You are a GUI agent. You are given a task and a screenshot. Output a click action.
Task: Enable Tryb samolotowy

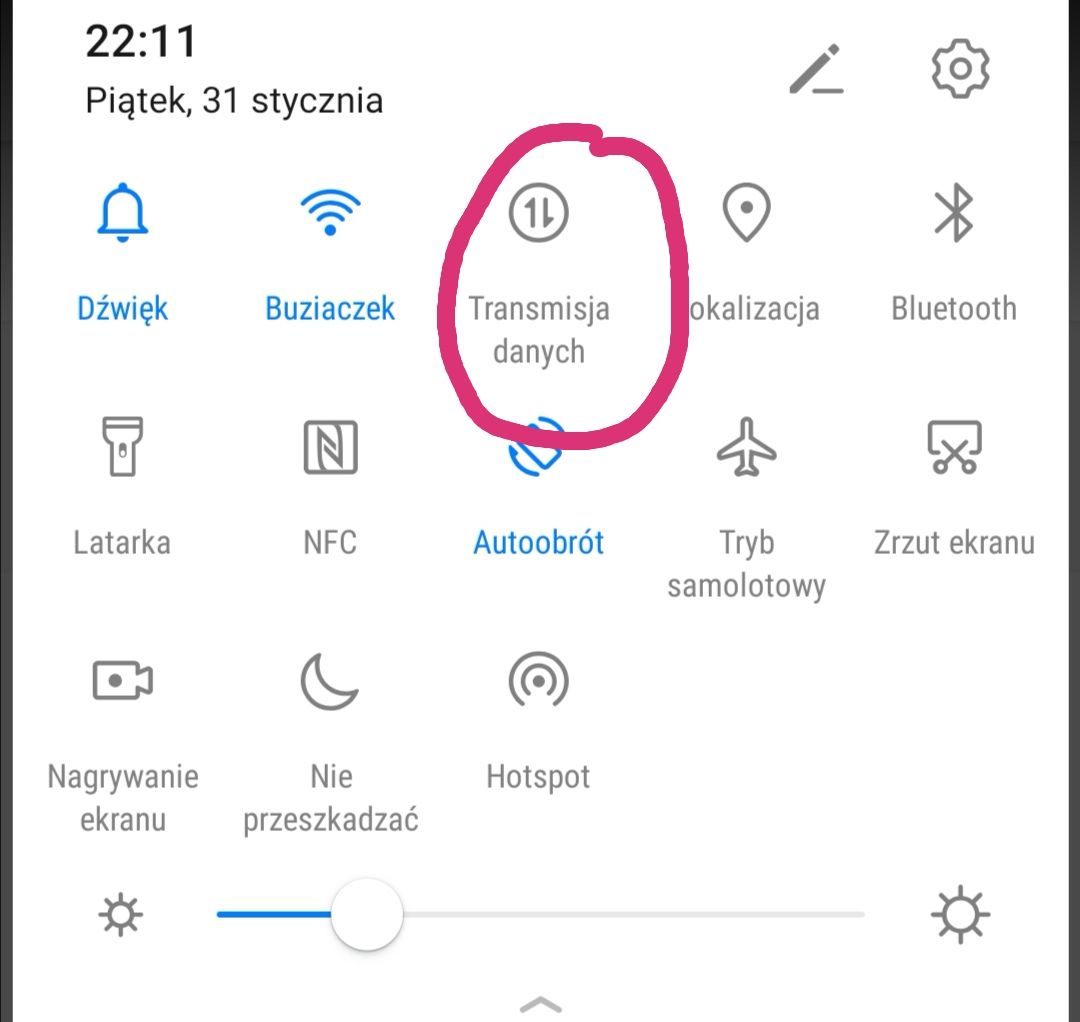tap(746, 447)
